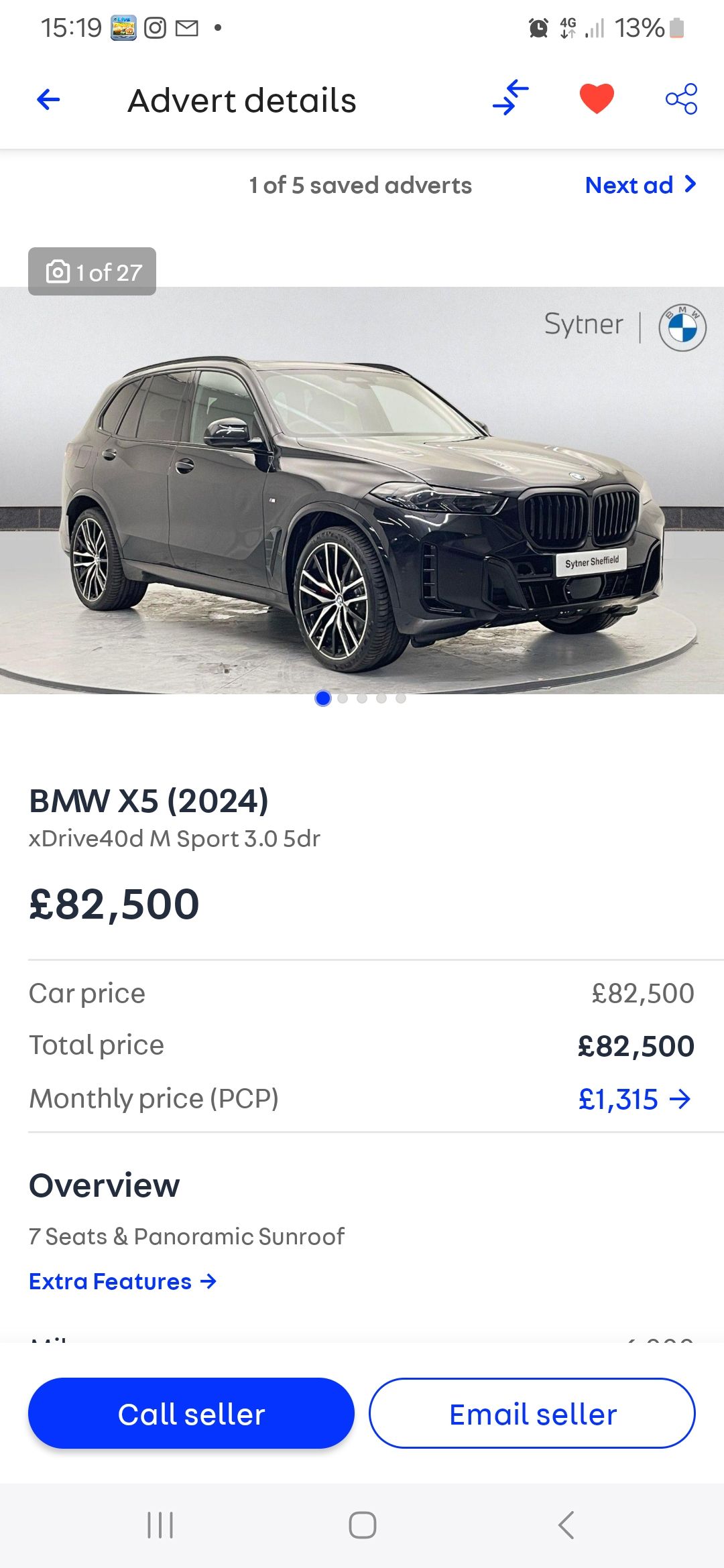Open recent apps from the navigation bar
This screenshot has width=724, height=1568.
click(160, 1525)
